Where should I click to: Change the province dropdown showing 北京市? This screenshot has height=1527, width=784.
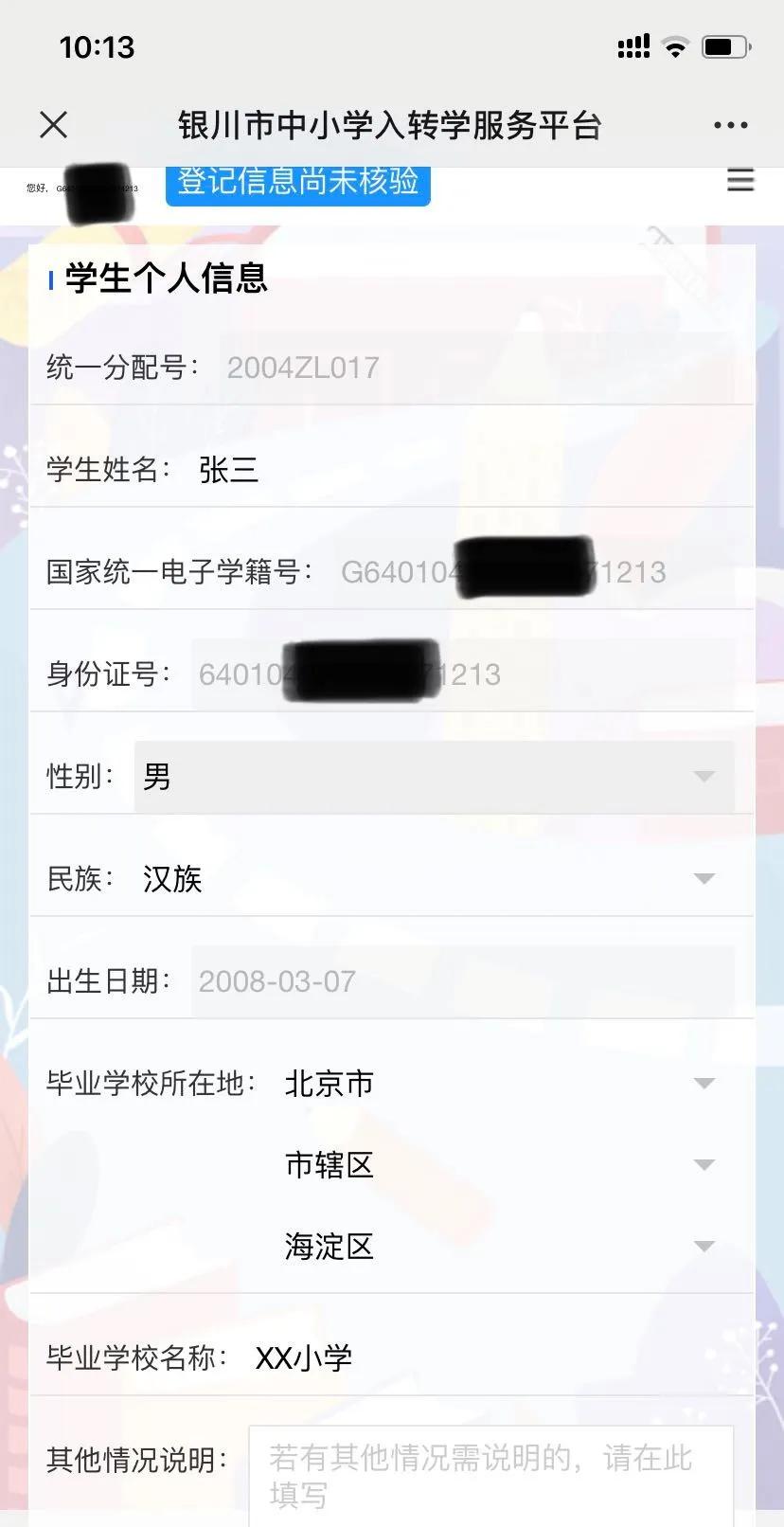point(498,1083)
